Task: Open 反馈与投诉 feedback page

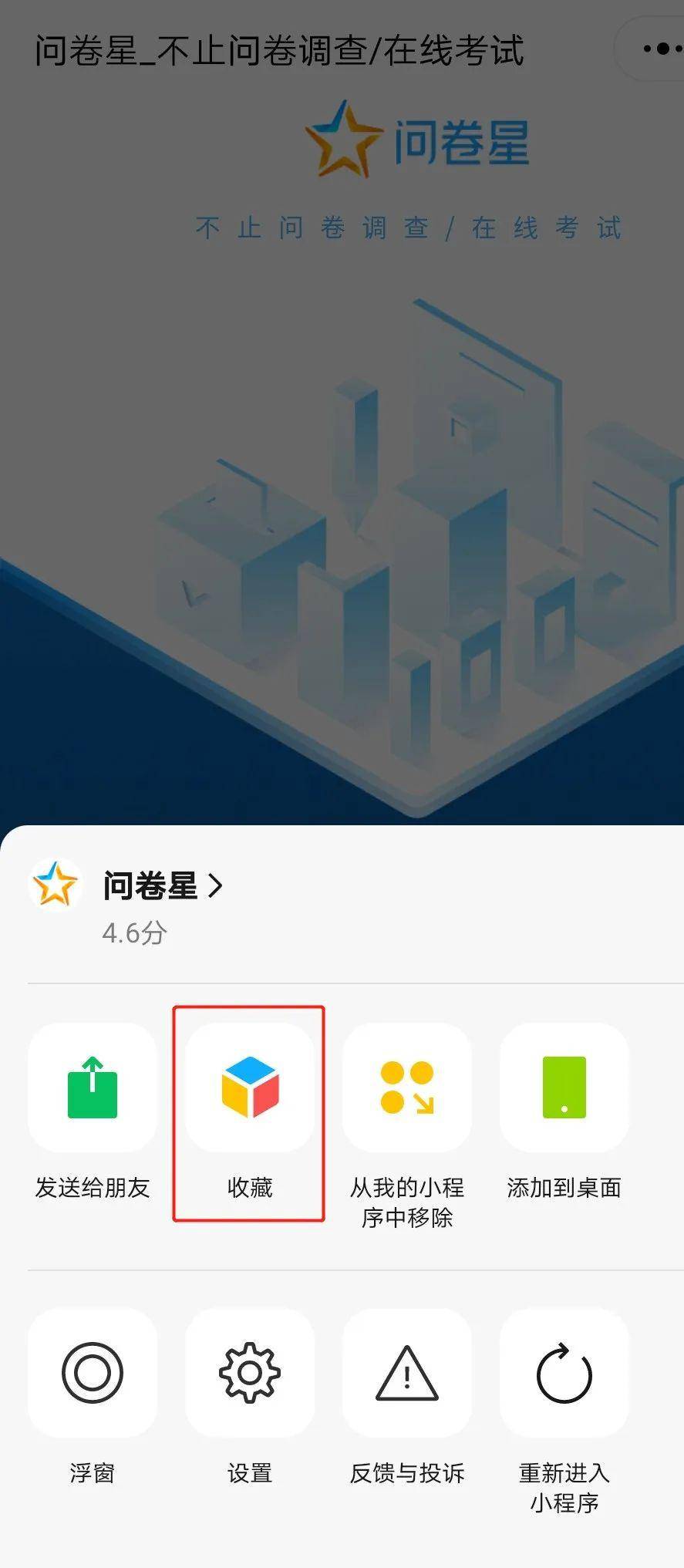Action: point(407,1373)
